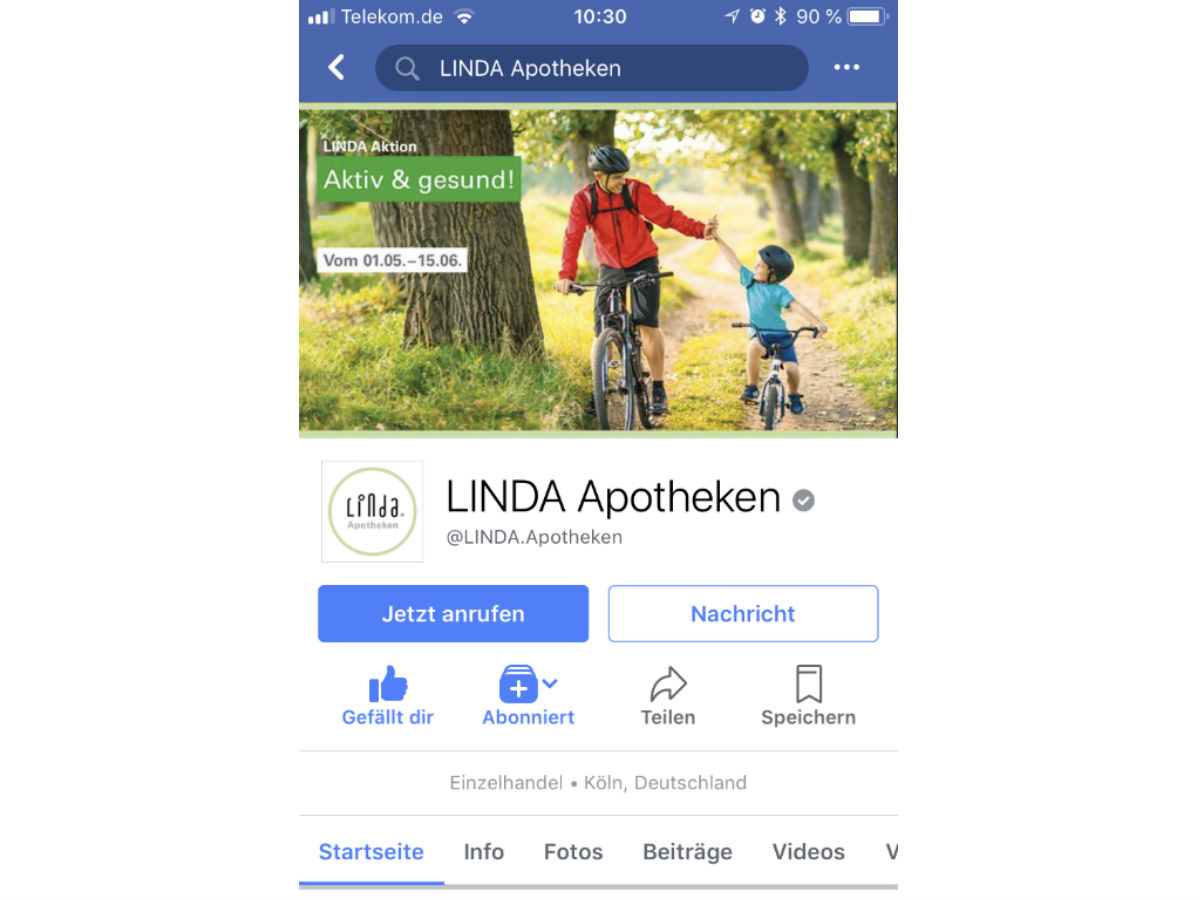Send a message via Nachricht button
The height and width of the screenshot is (900, 1200).
tap(743, 614)
